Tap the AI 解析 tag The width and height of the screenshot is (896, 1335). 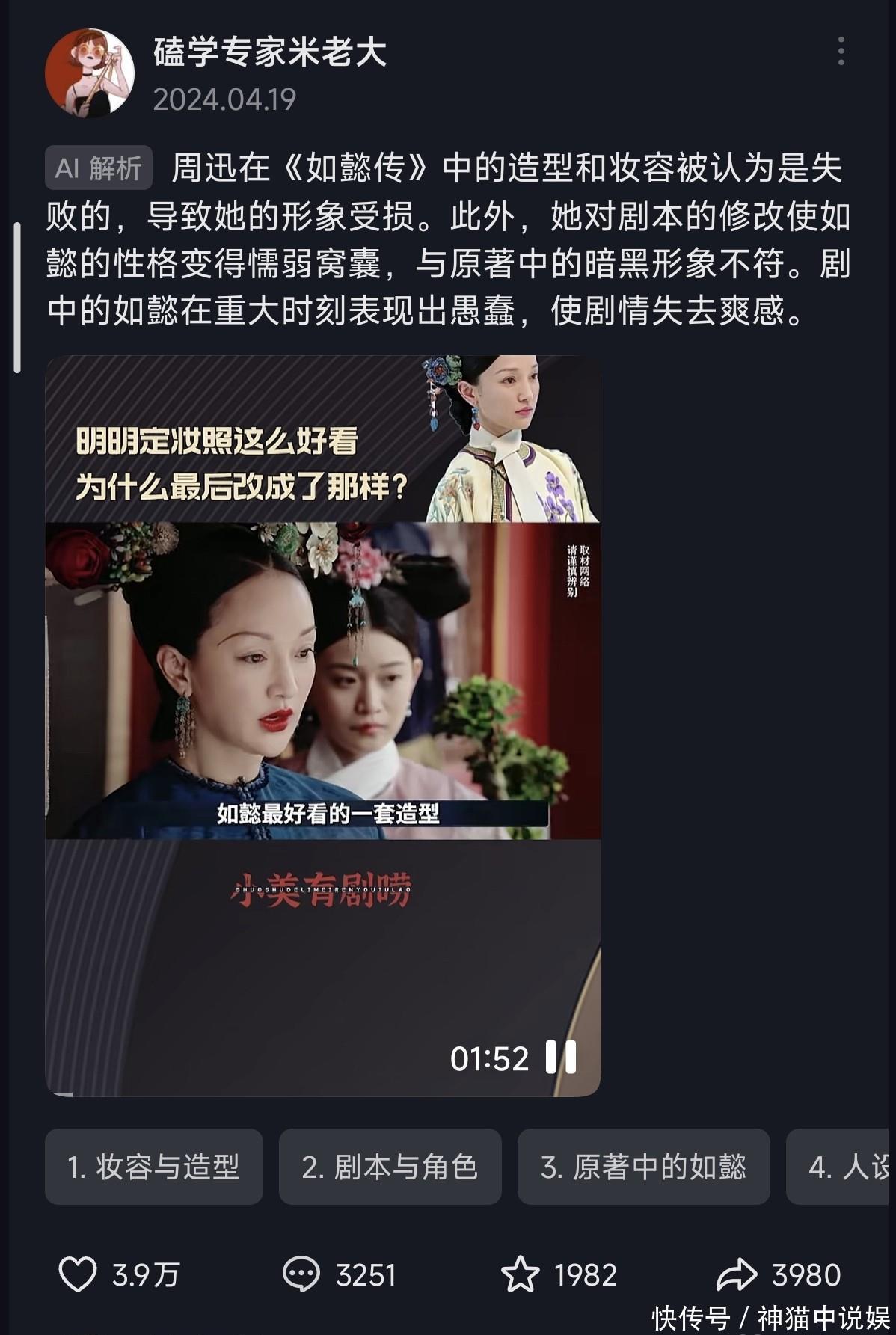99,168
